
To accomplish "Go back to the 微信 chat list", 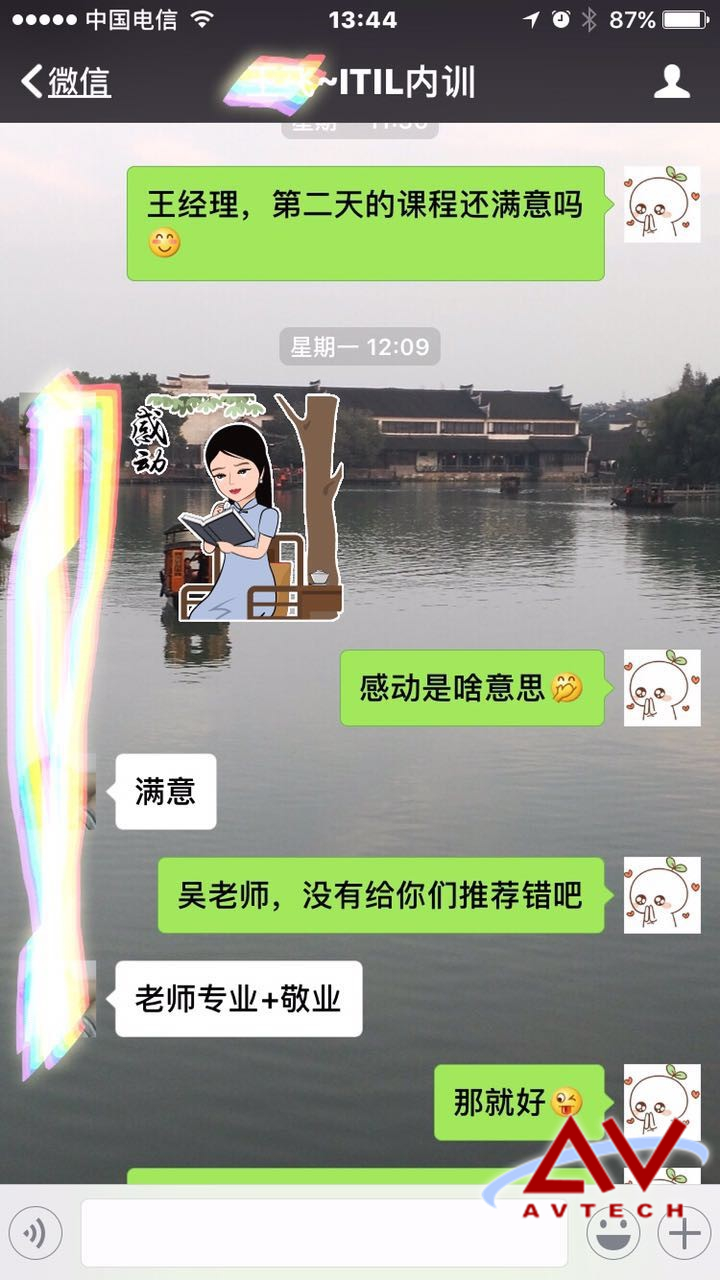I will pyautogui.click(x=66, y=82).
